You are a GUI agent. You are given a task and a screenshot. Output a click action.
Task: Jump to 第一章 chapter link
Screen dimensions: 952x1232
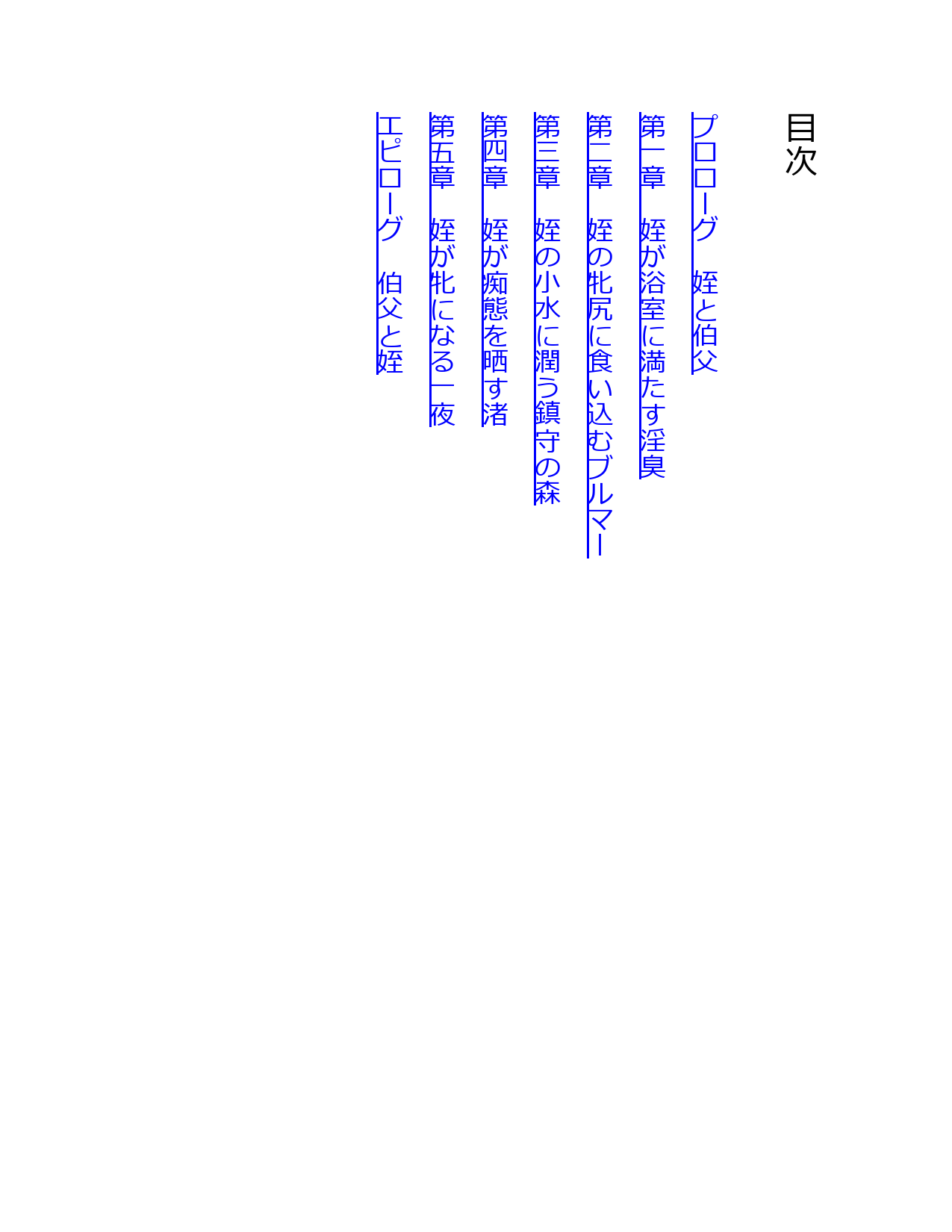tap(653, 295)
